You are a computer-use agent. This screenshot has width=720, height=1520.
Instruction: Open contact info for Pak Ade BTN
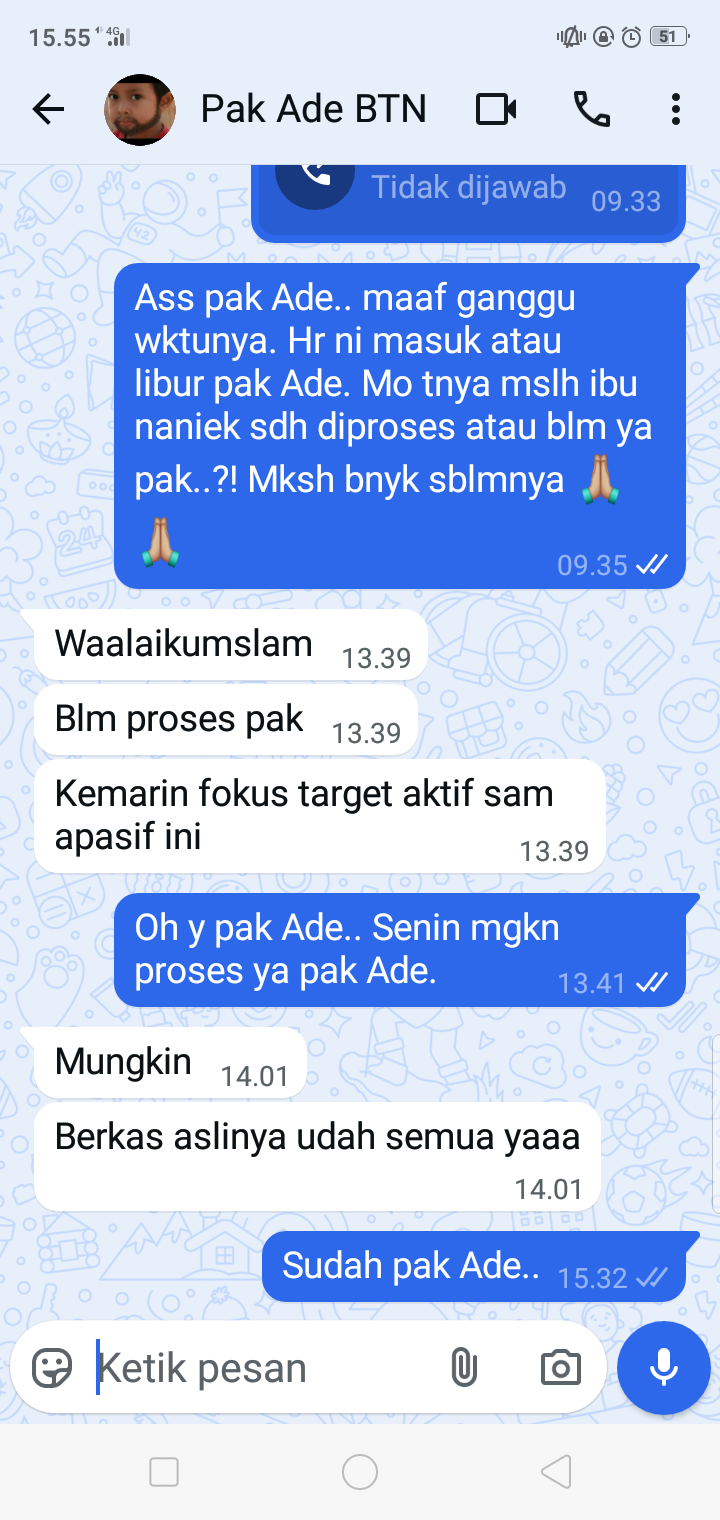click(x=313, y=109)
